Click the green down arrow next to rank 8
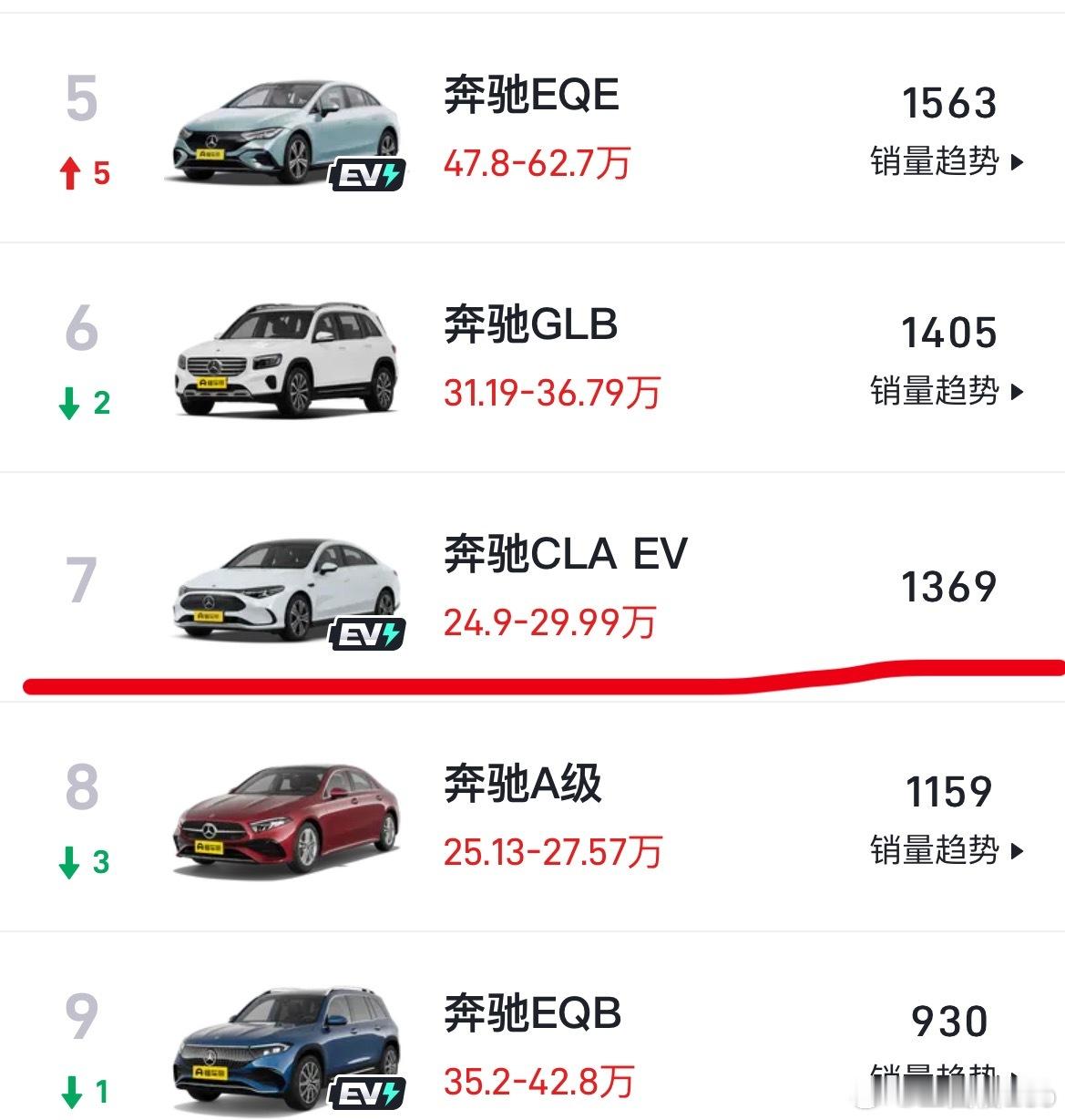 pyautogui.click(x=70, y=861)
